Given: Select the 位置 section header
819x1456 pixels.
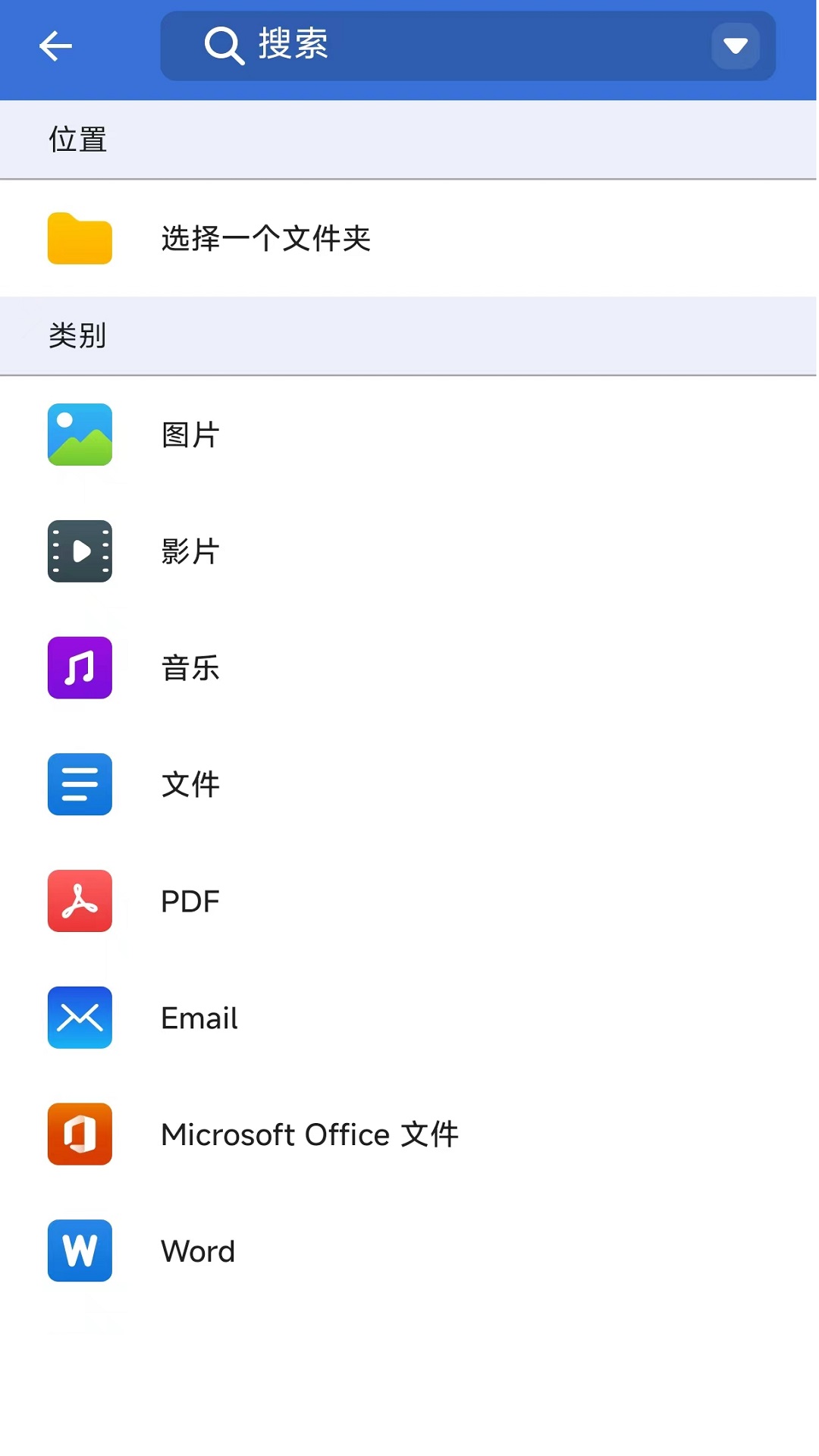Looking at the screenshot, I should click(77, 139).
